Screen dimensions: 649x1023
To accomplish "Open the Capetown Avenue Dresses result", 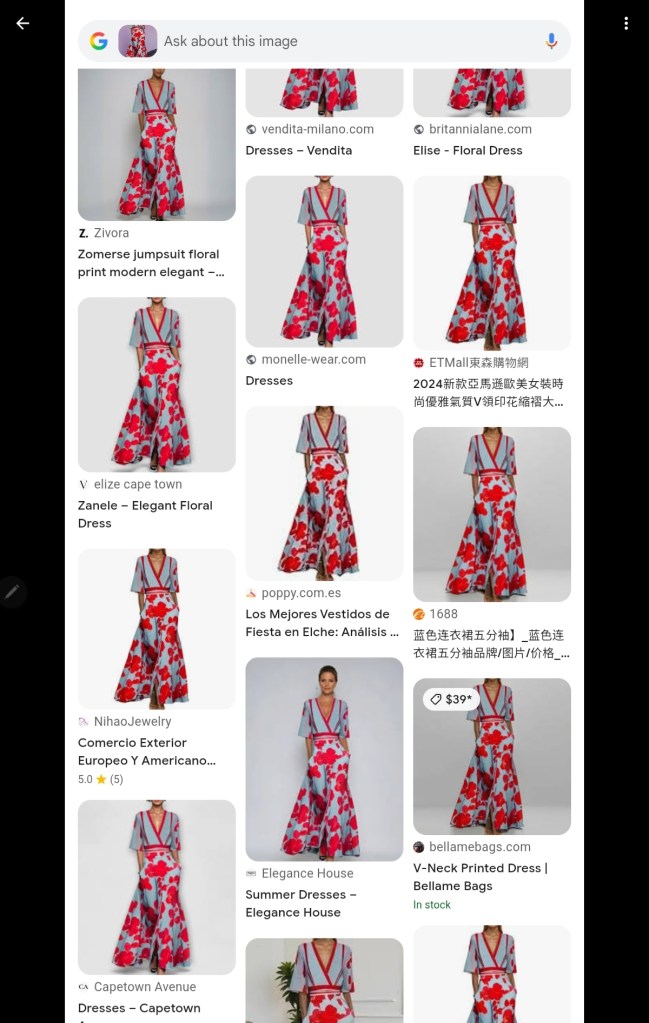I will [x=156, y=887].
